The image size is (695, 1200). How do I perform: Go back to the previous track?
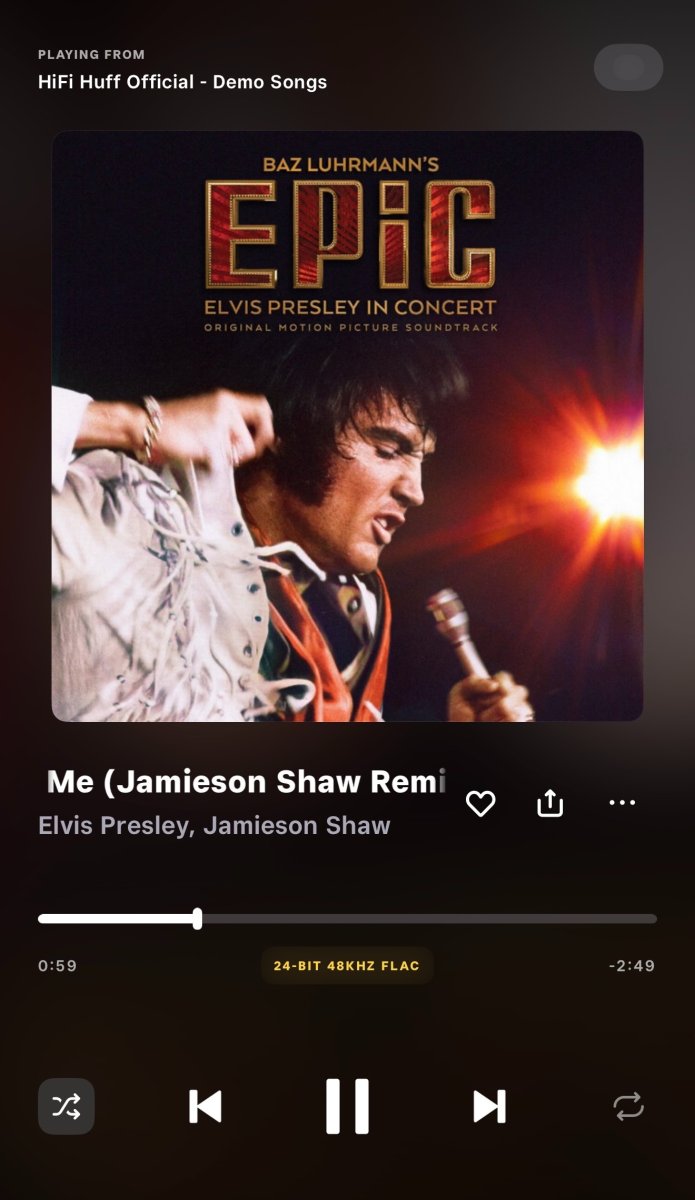(205, 1106)
